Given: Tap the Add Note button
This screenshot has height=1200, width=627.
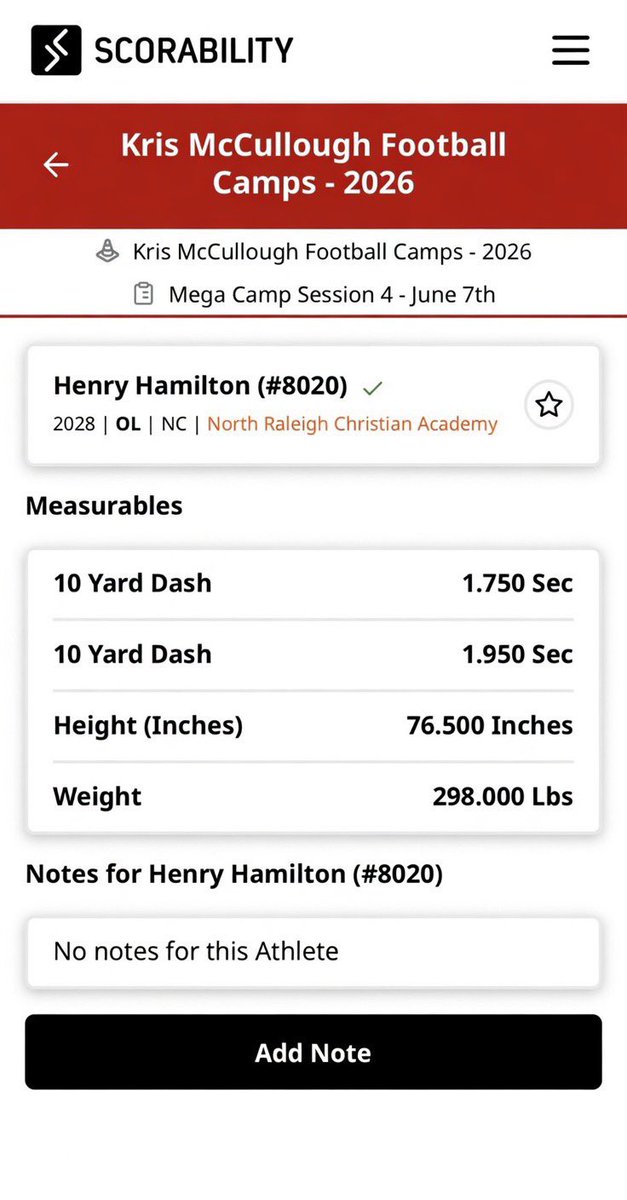Looking at the screenshot, I should pyautogui.click(x=313, y=1052).
